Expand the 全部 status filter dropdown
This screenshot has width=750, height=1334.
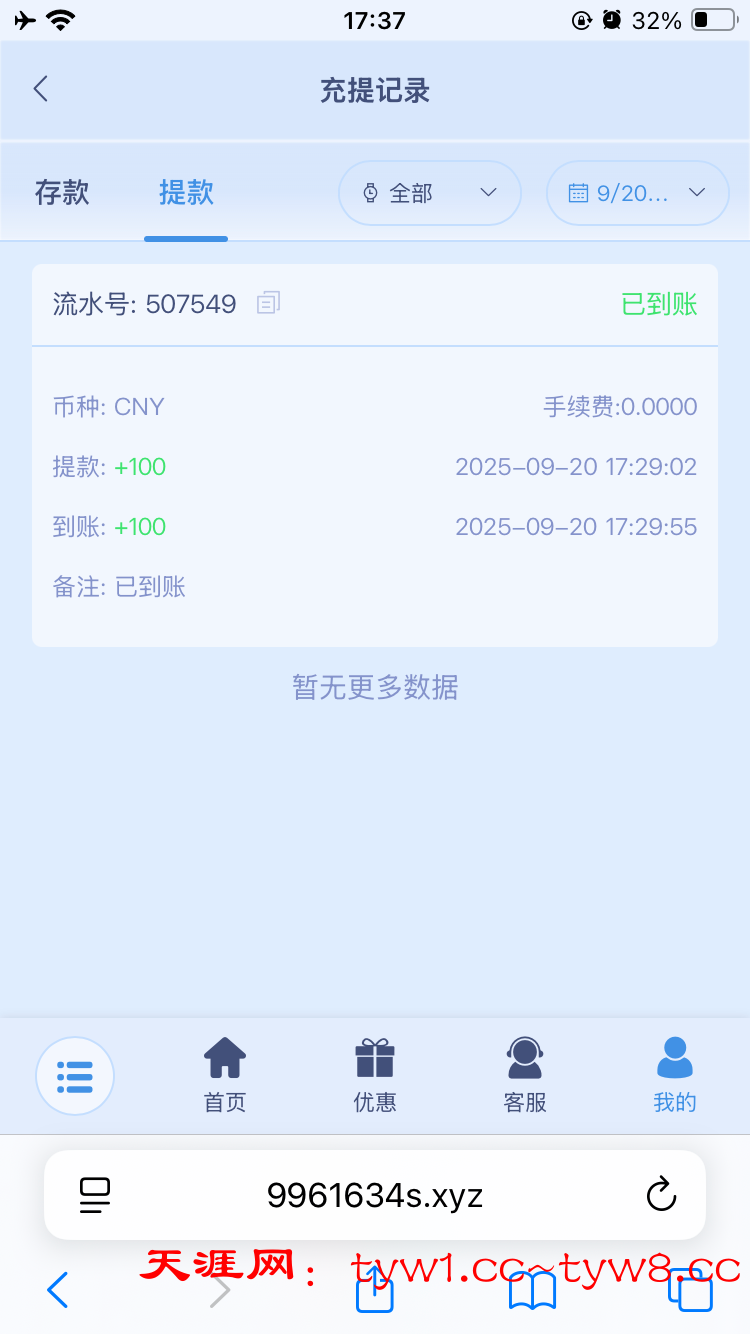pyautogui.click(x=430, y=193)
